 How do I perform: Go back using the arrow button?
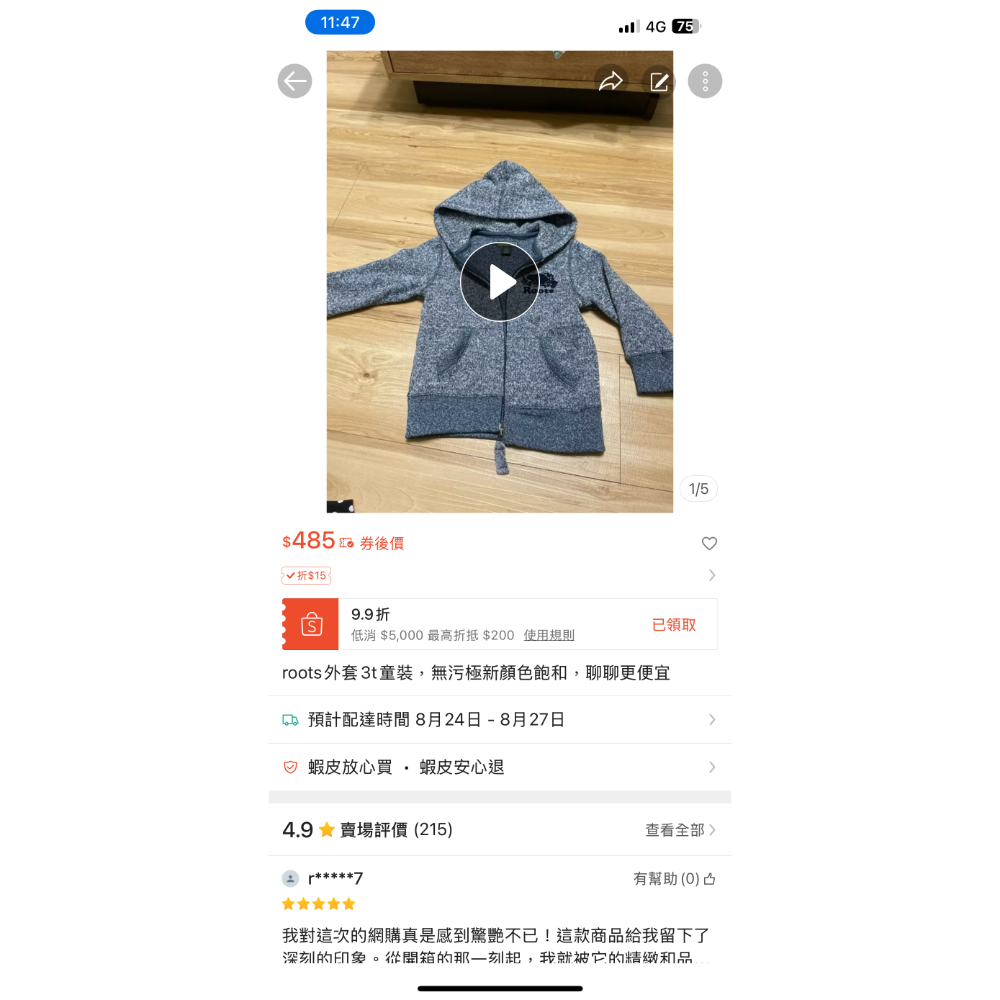tap(295, 81)
